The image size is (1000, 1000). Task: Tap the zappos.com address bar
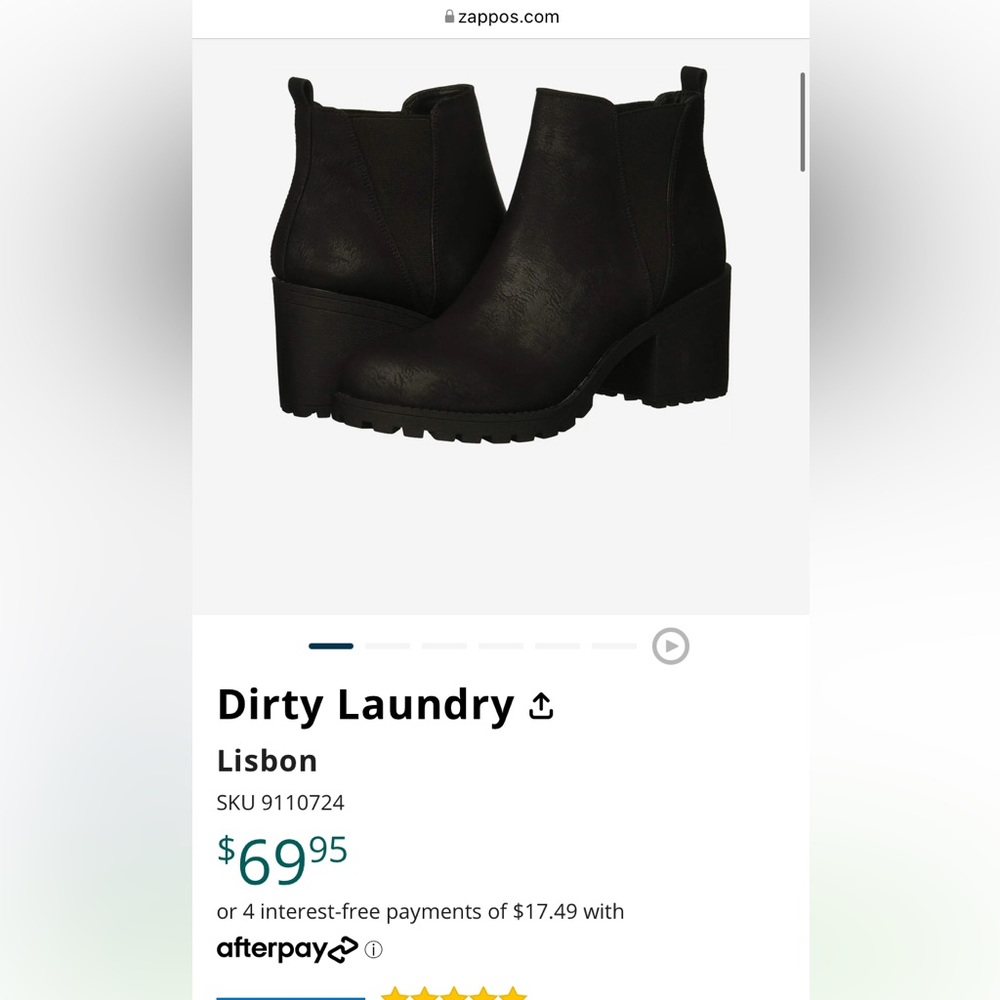pos(501,17)
